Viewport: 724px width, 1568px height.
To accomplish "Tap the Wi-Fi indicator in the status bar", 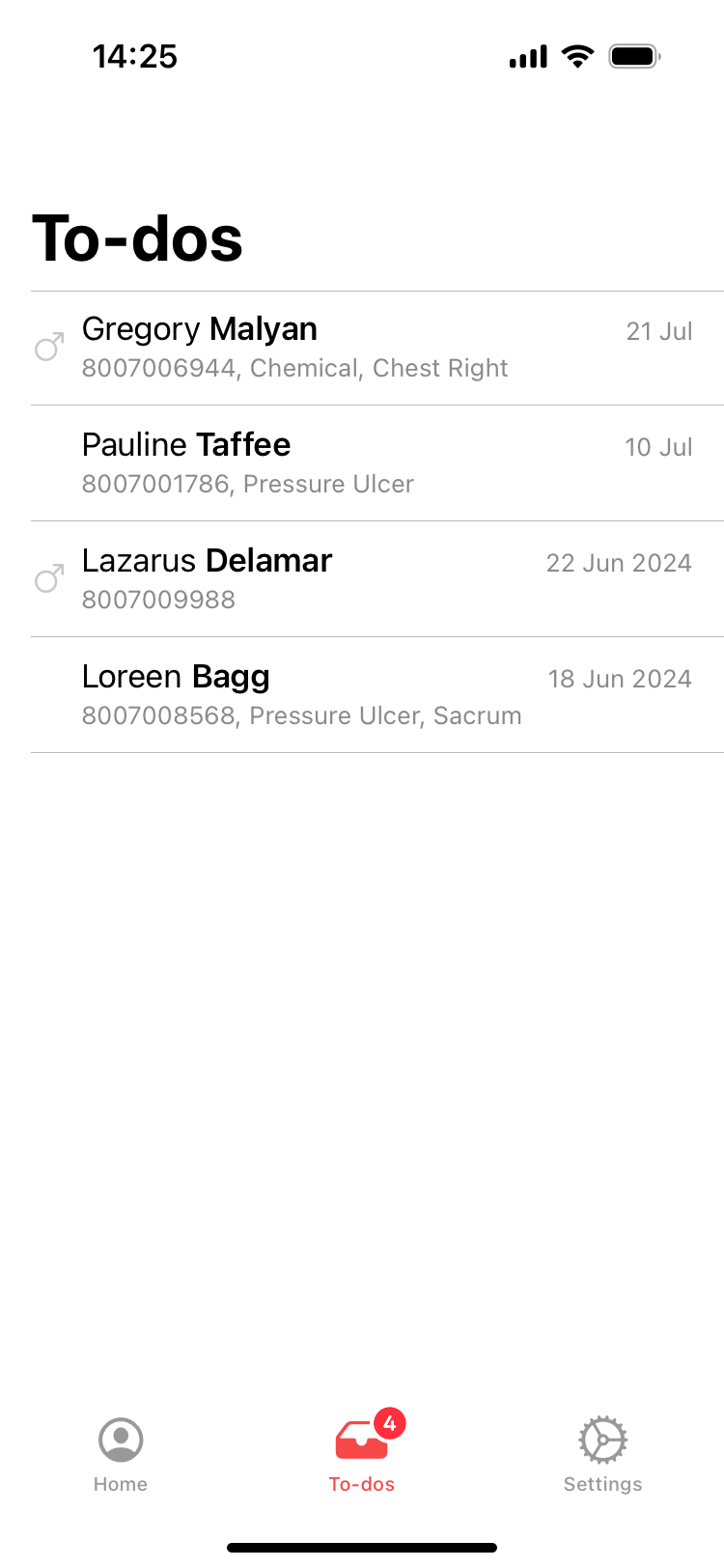I will point(576,56).
